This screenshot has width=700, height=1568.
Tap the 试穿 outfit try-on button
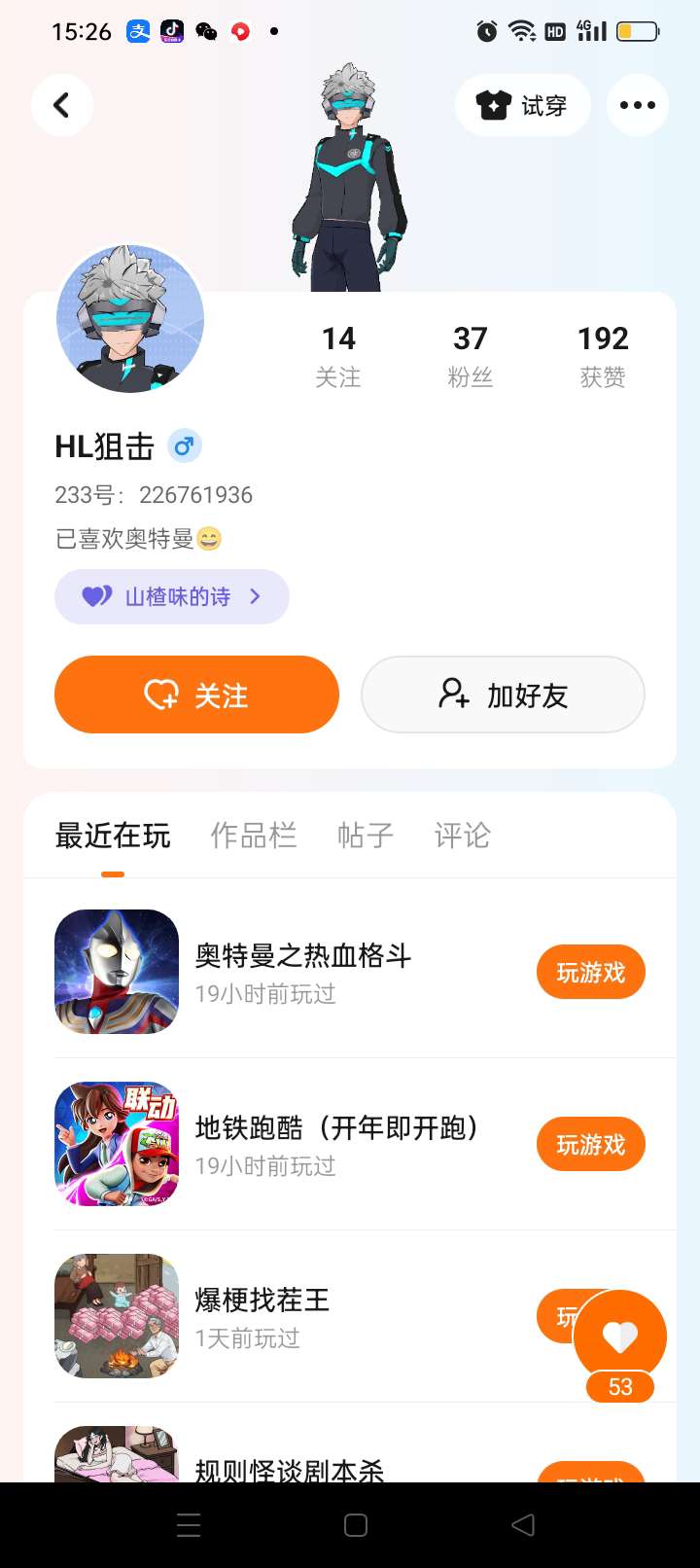pyautogui.click(x=523, y=105)
